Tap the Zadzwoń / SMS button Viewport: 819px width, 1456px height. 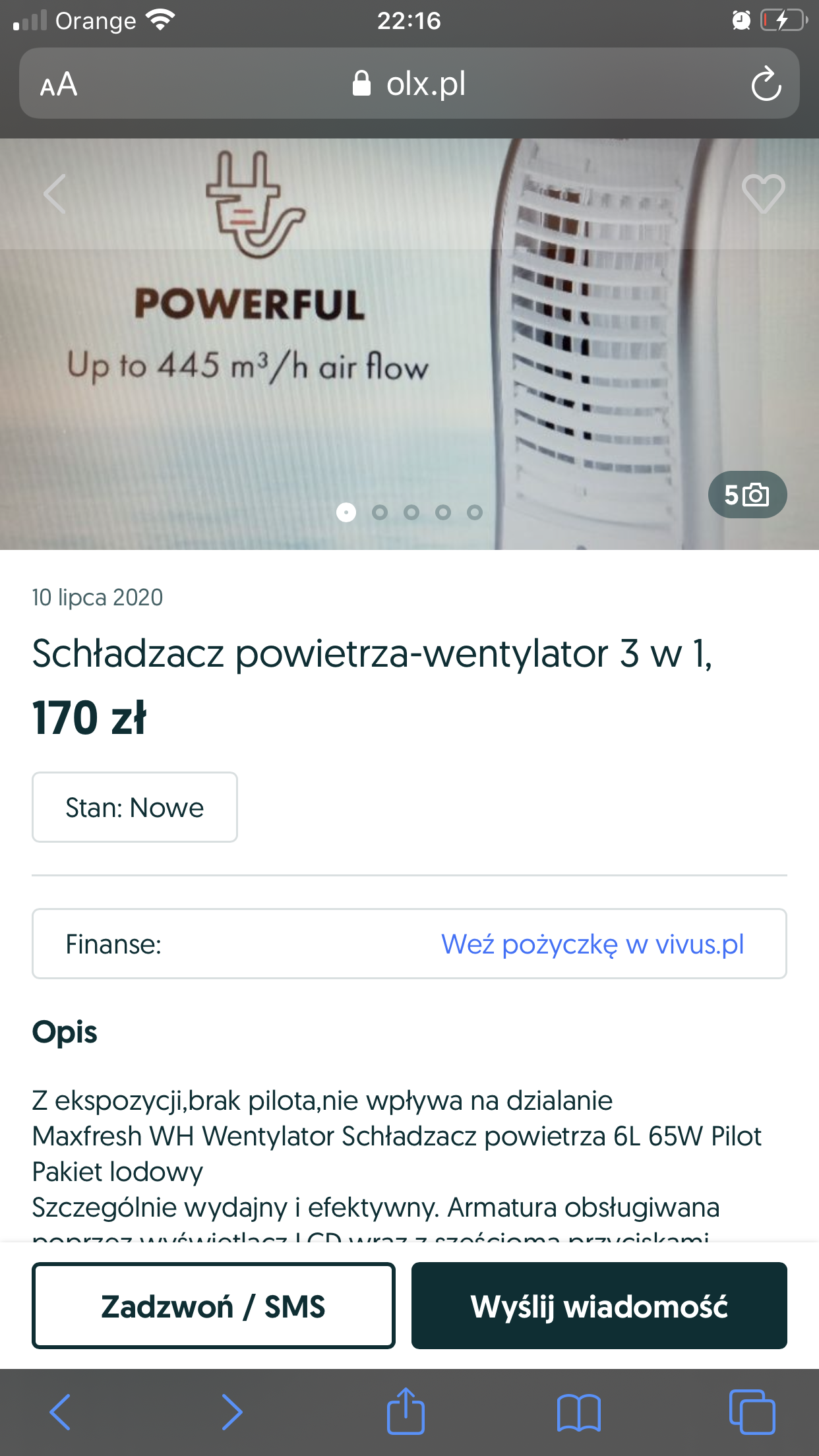(213, 1306)
